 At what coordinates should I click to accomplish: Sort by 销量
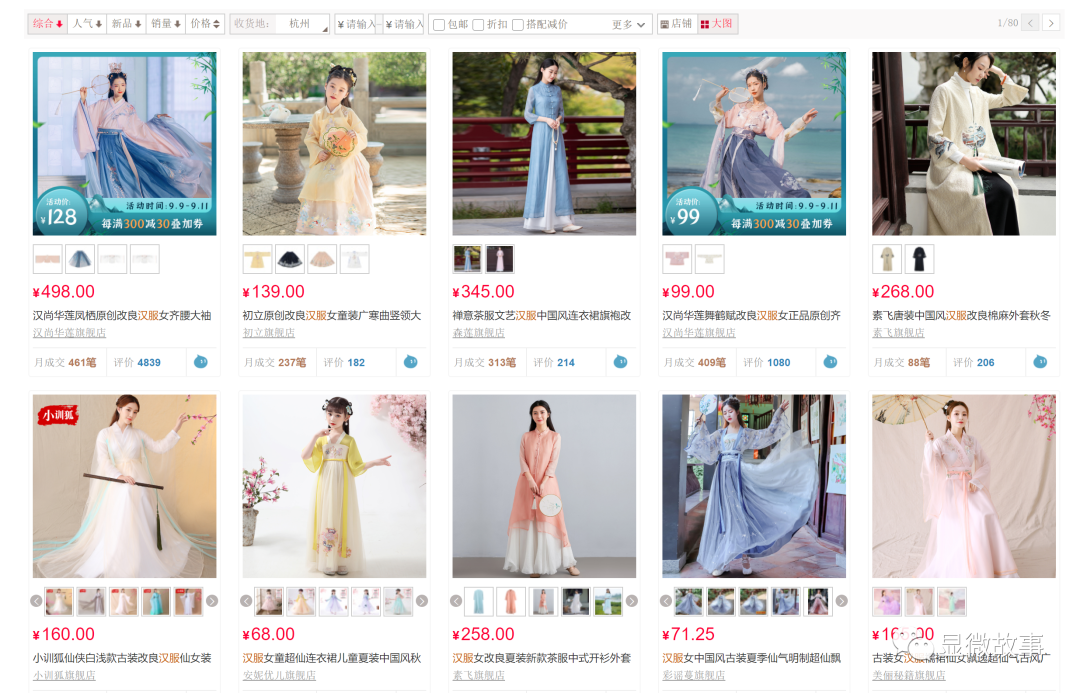tap(165, 23)
